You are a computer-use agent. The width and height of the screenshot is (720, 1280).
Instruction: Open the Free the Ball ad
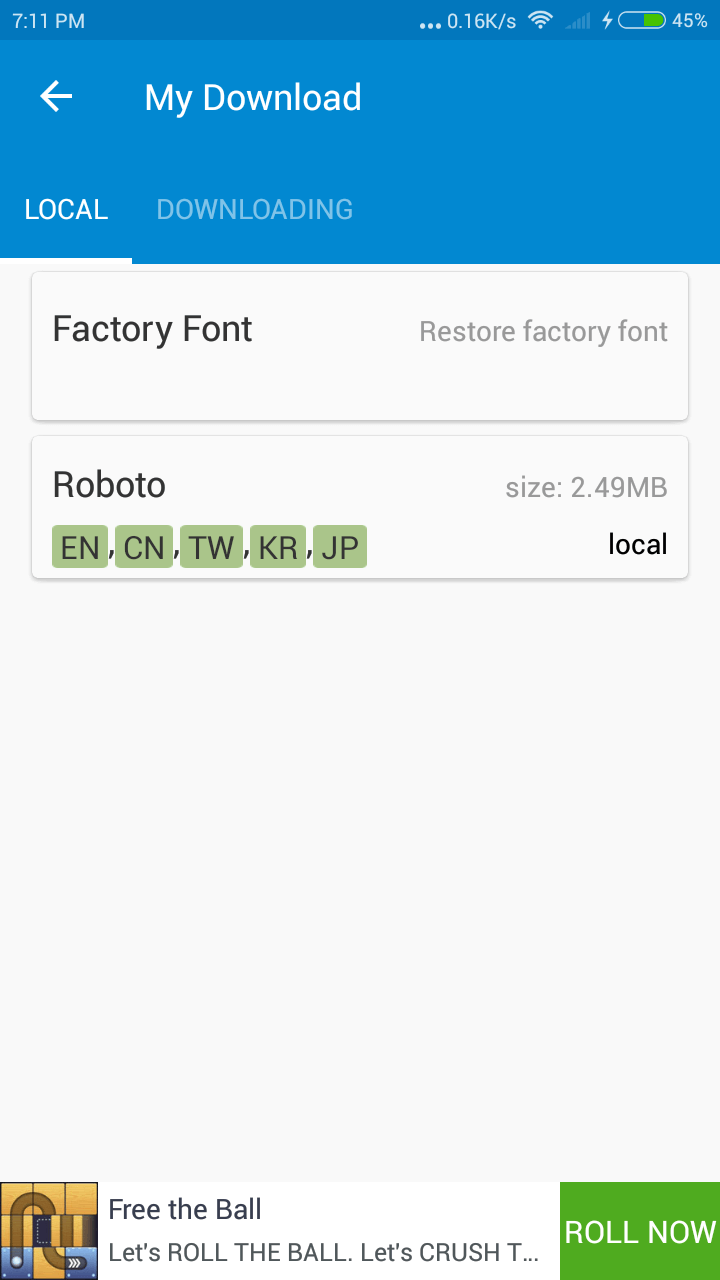point(280,1231)
